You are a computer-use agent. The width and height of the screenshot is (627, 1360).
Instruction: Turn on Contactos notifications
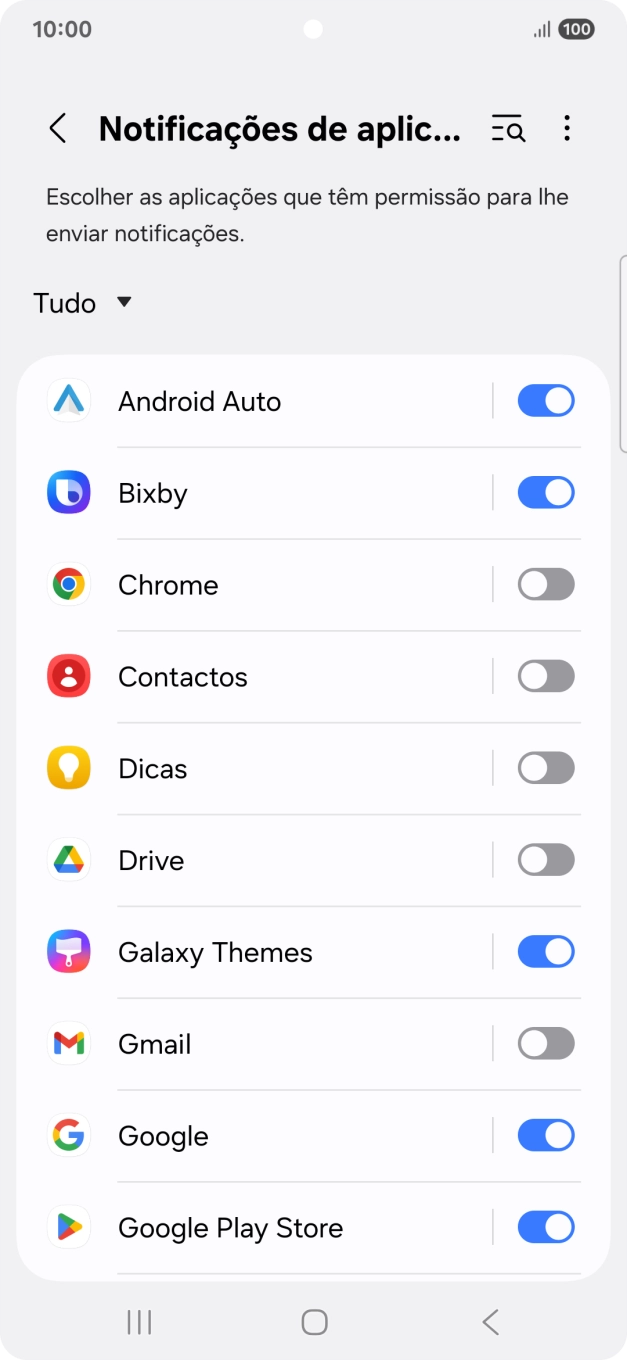[545, 677]
